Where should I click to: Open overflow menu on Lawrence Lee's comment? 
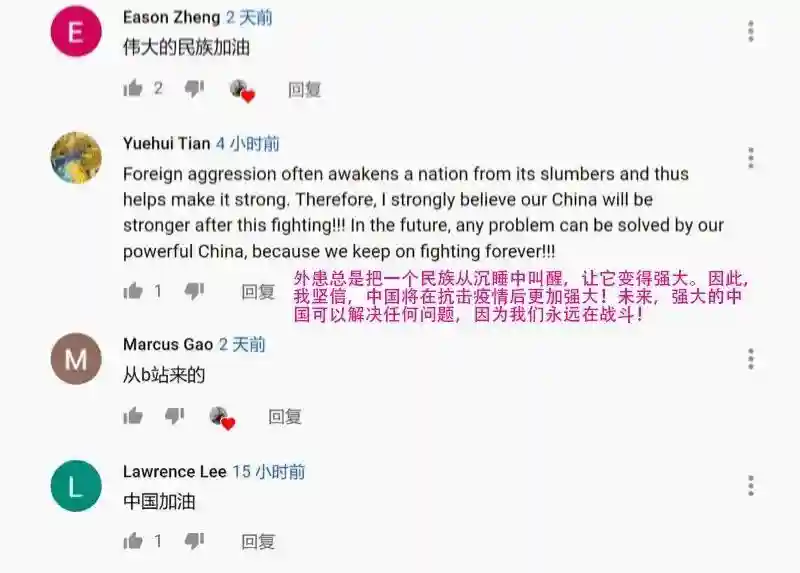751,486
